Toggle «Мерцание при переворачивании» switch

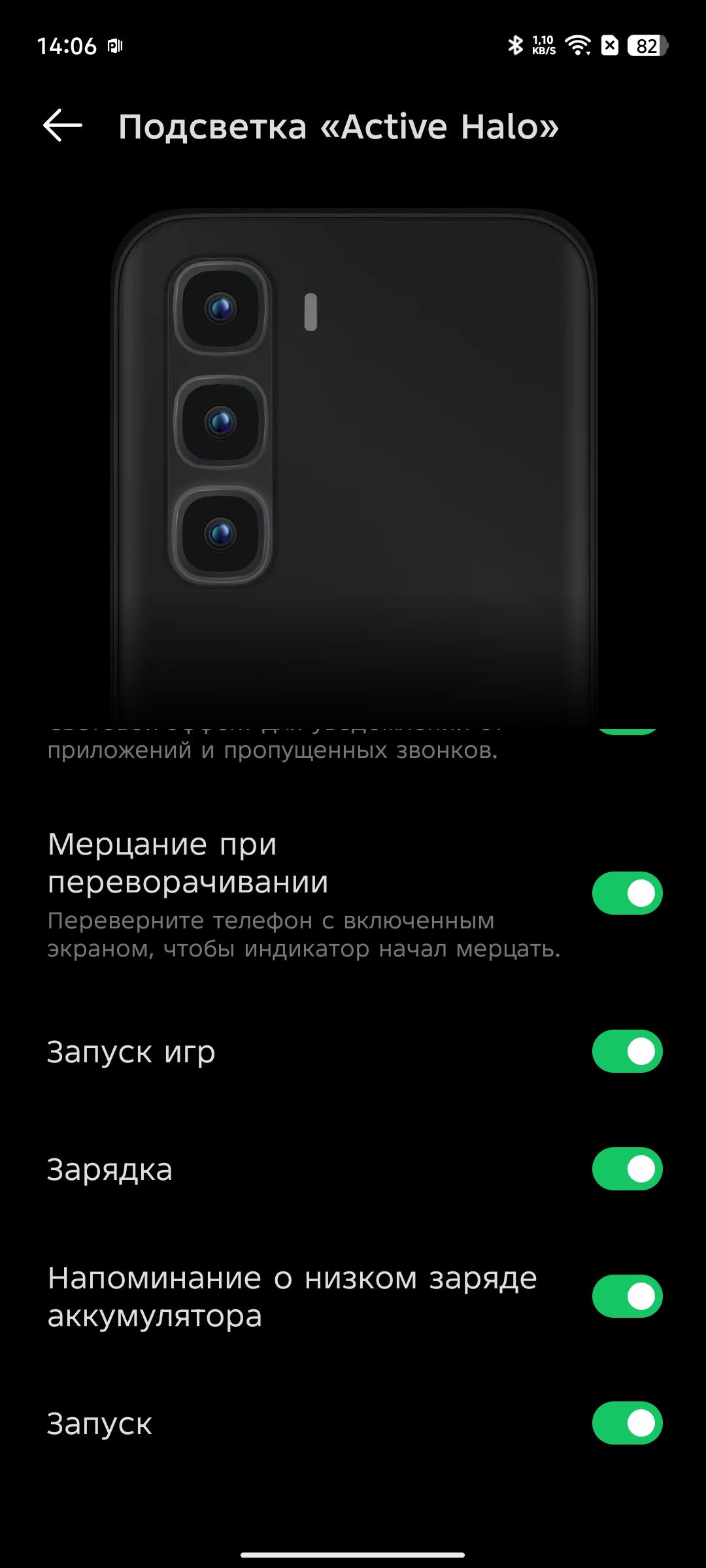pos(627,893)
